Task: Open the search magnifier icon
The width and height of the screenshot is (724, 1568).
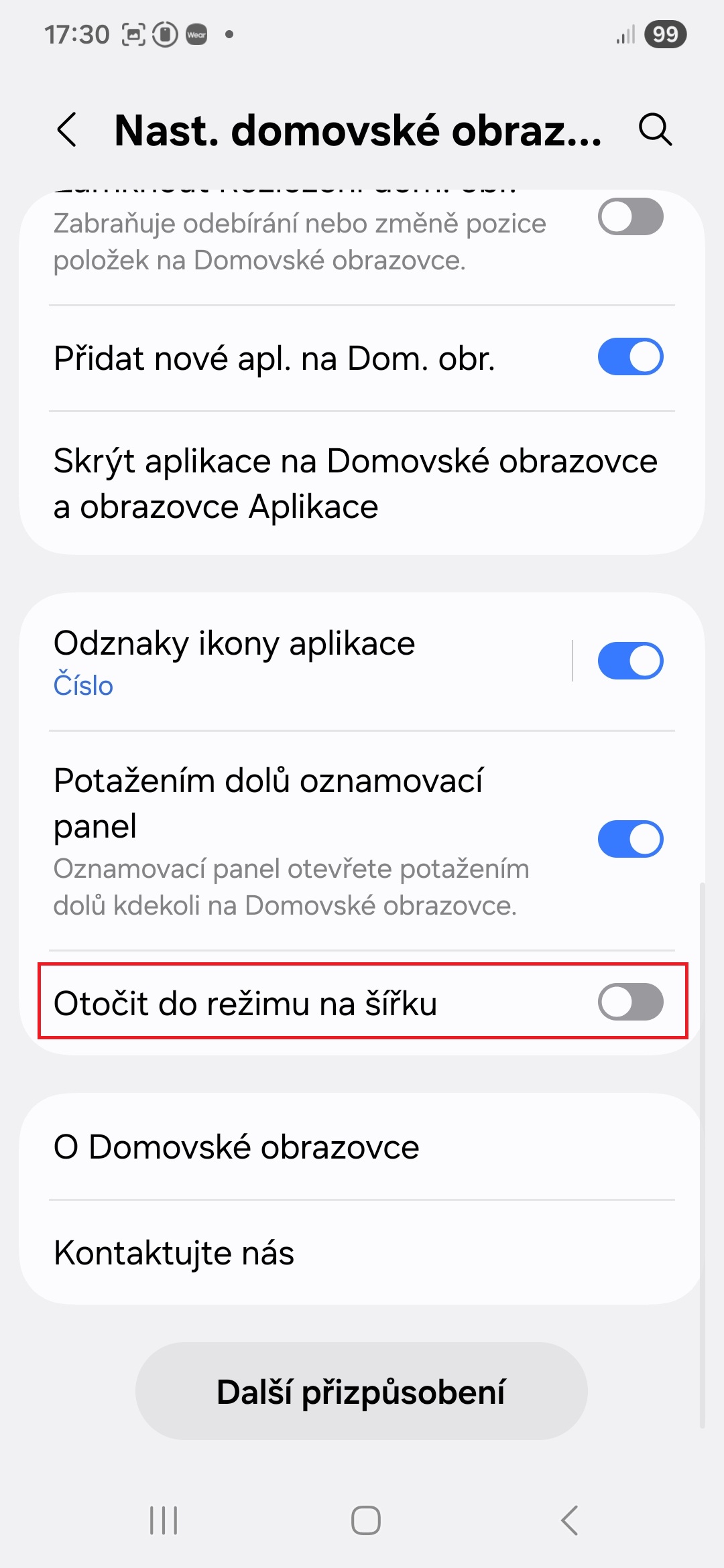Action: click(x=655, y=129)
